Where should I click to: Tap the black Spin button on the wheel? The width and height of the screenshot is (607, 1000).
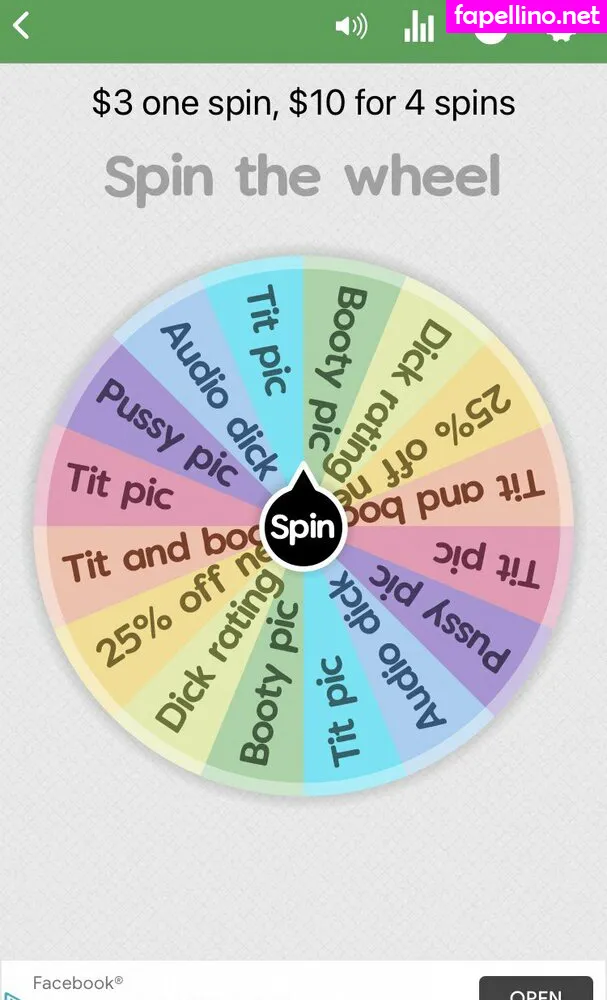[302, 526]
